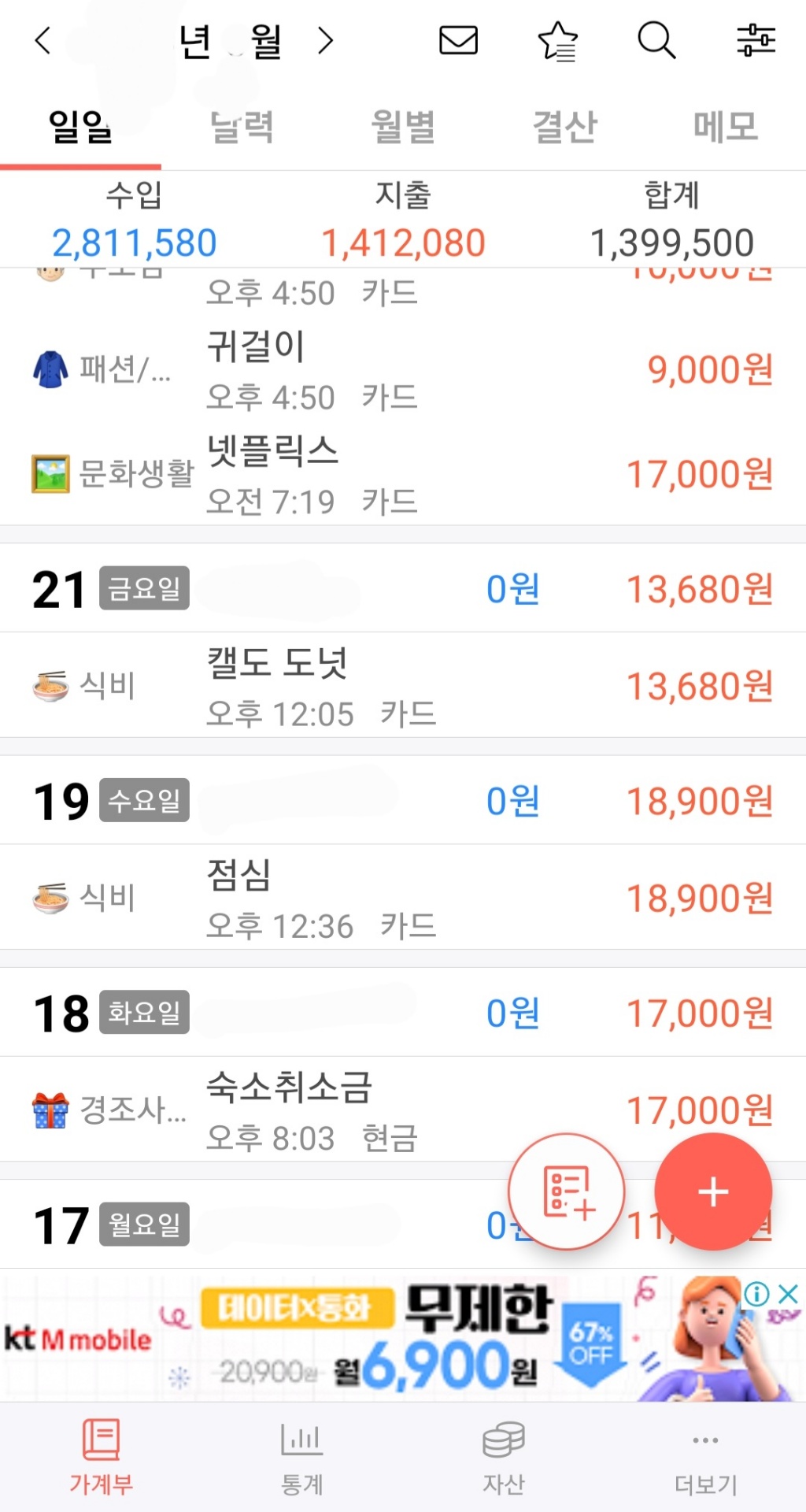Go to the 자산 tab
This screenshot has width=806, height=1512.
point(504,1457)
